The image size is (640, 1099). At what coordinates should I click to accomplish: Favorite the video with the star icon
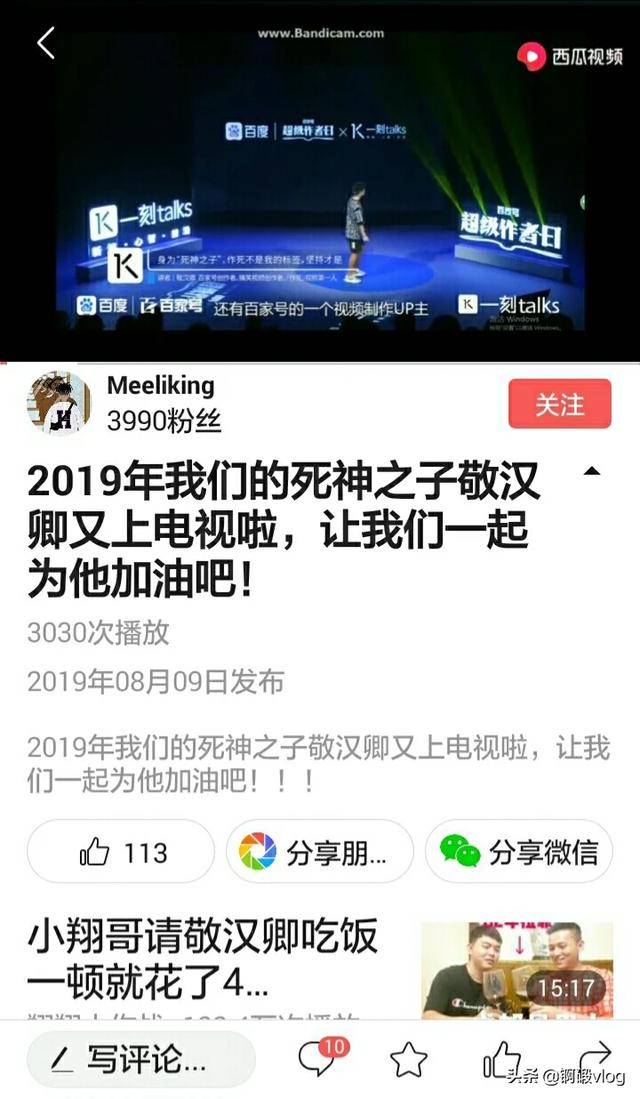tap(409, 1059)
